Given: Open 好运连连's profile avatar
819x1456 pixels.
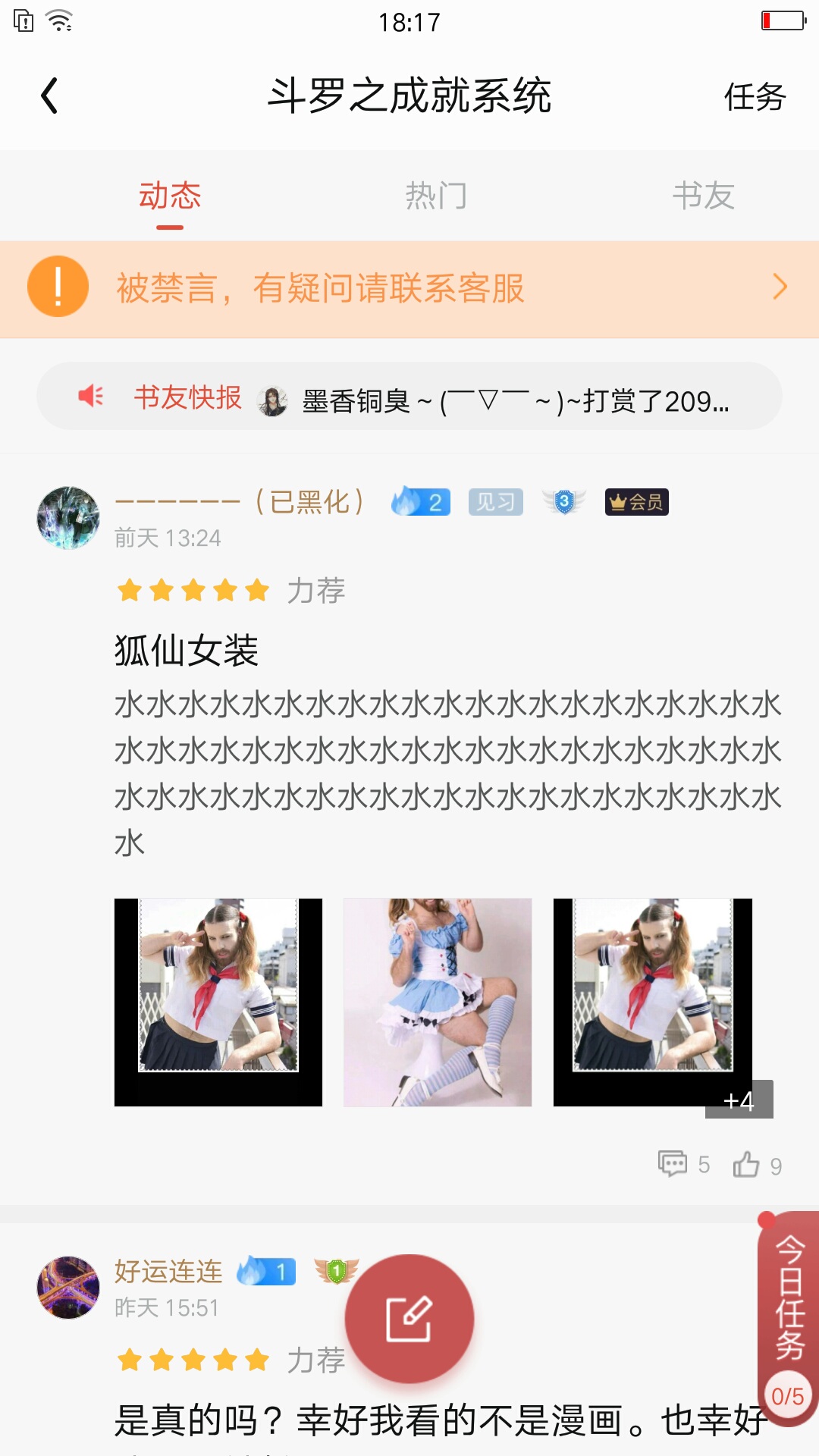Looking at the screenshot, I should 68,1287.
